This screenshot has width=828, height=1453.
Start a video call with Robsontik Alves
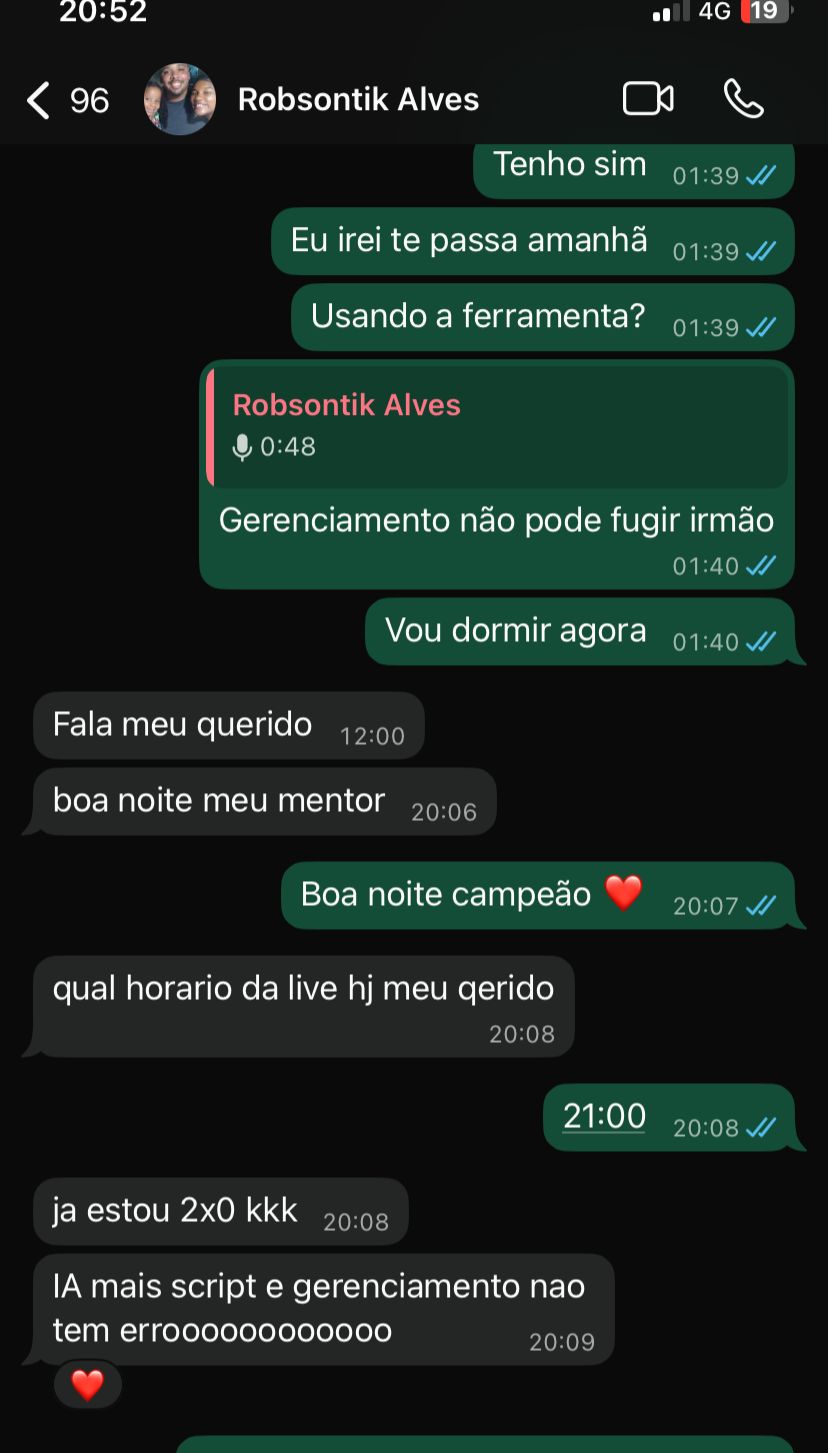(x=648, y=99)
